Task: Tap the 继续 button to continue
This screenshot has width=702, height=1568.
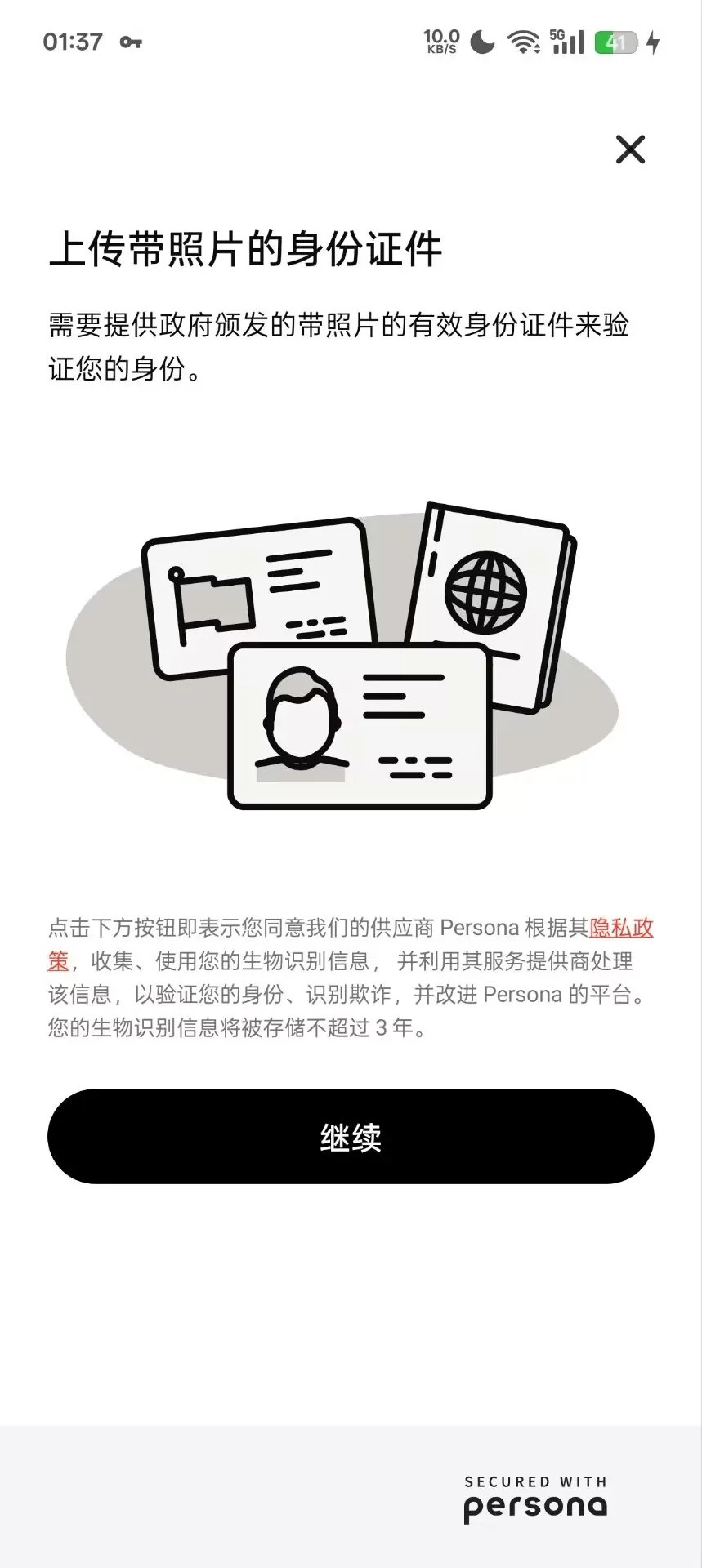Action: click(x=351, y=1136)
